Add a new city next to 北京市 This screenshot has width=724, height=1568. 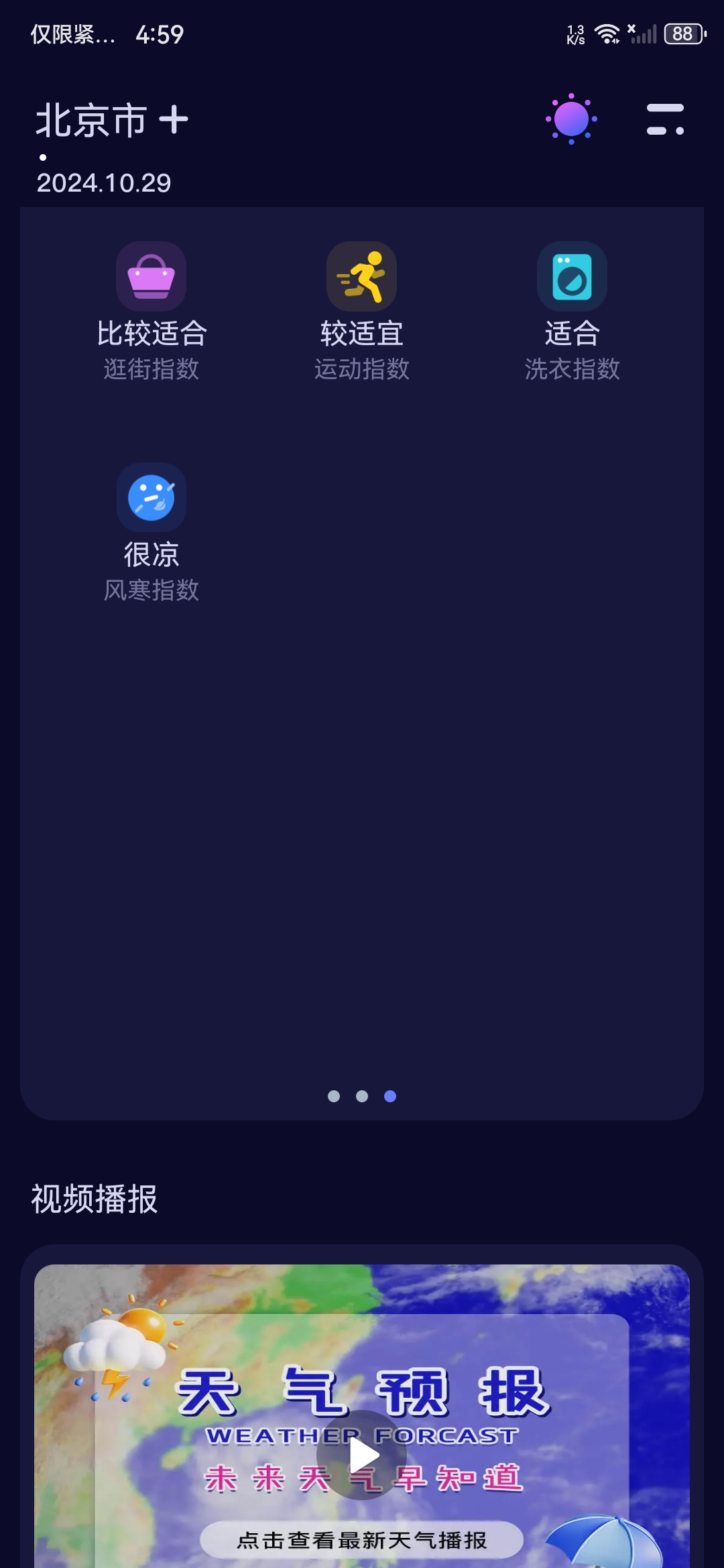click(174, 121)
